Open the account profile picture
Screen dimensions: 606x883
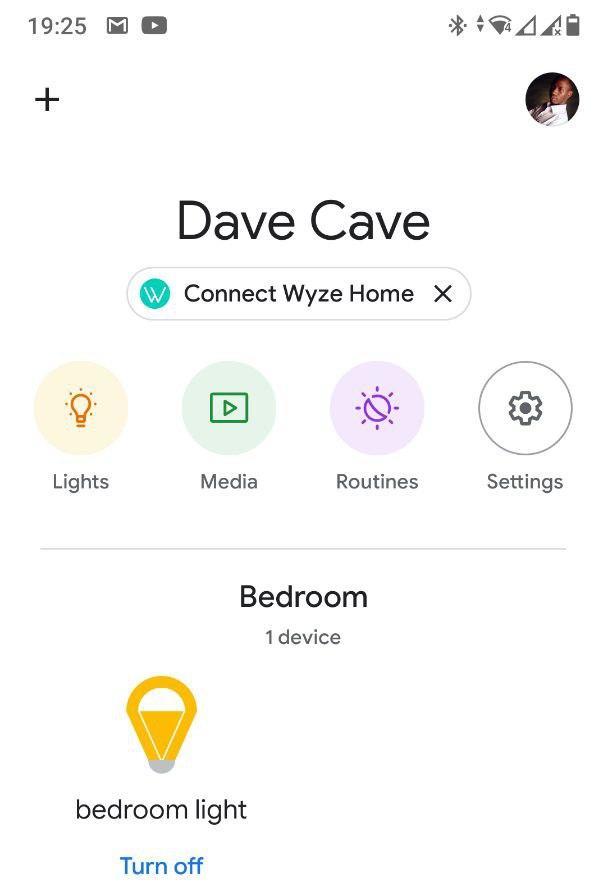pos(552,99)
